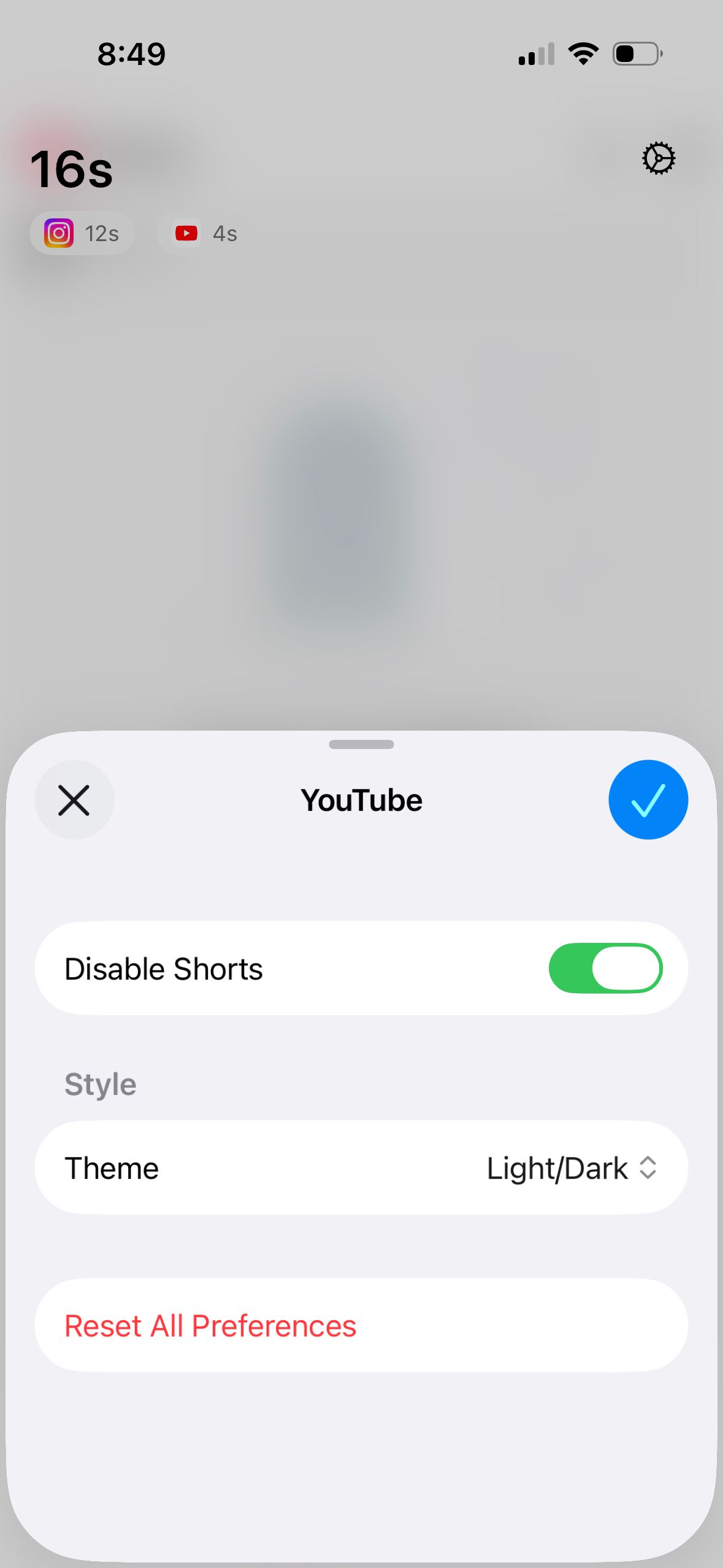Confirm settings with the check button

648,799
